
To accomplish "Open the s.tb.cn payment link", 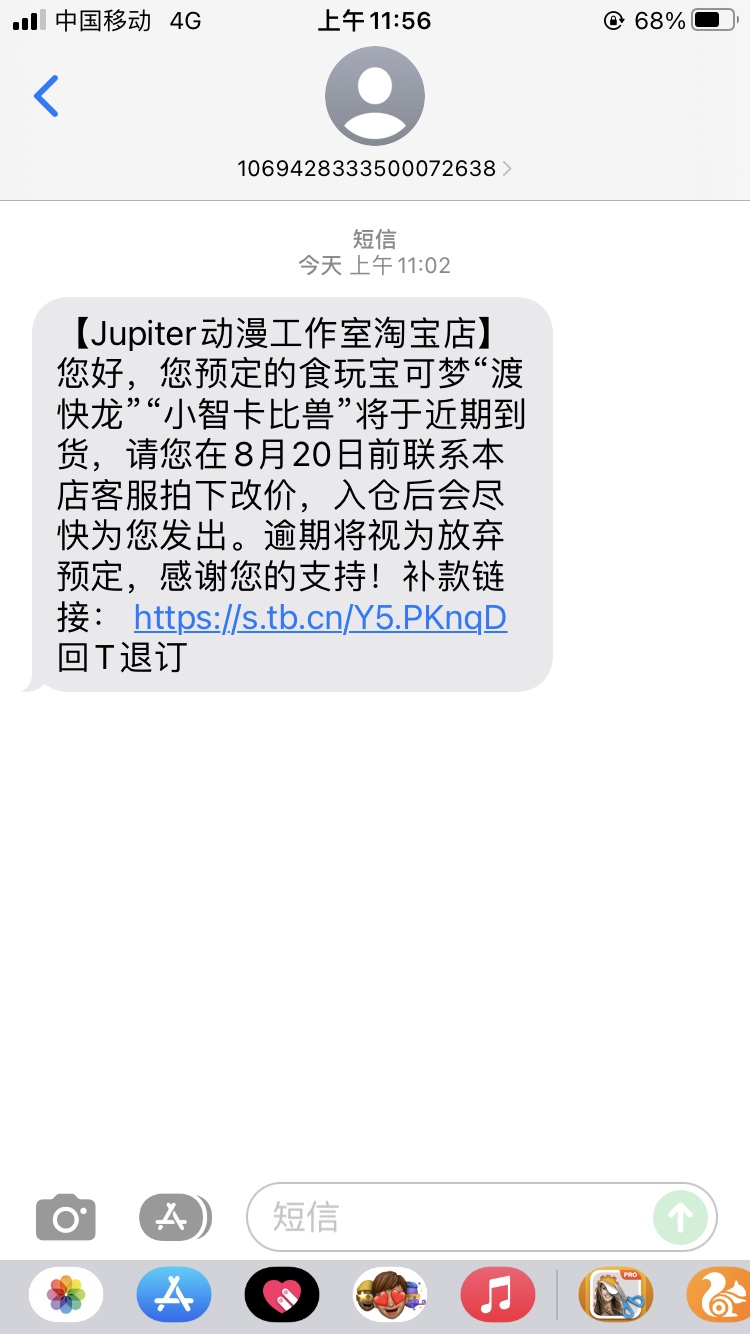I will [x=320, y=618].
